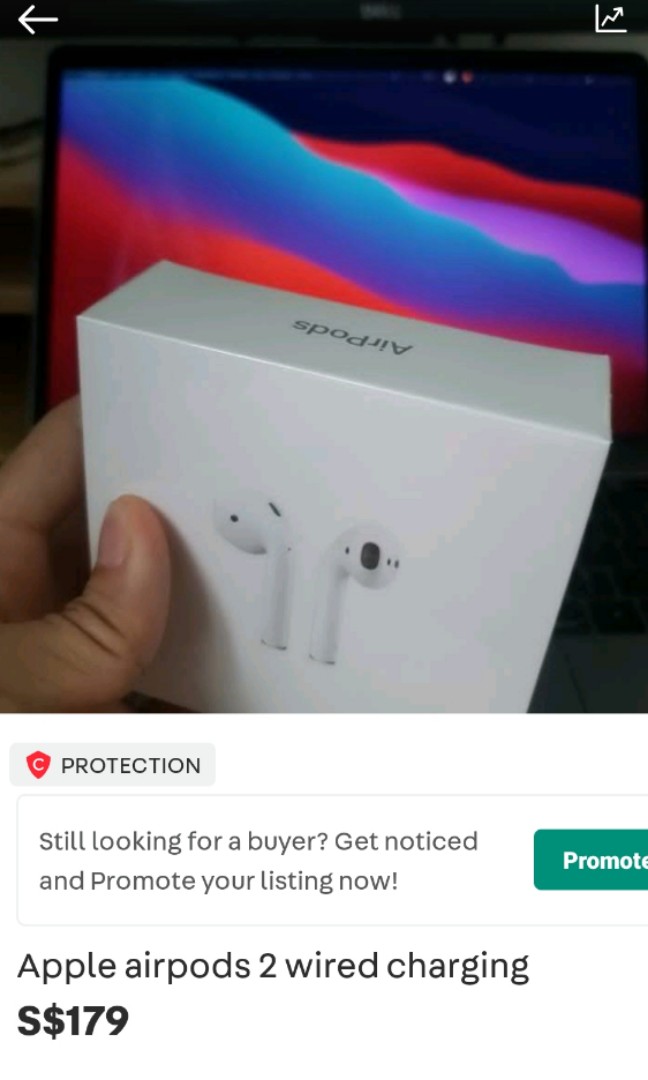Tap the Protection badge
Viewport: 648px width, 1080px height.
113,766
